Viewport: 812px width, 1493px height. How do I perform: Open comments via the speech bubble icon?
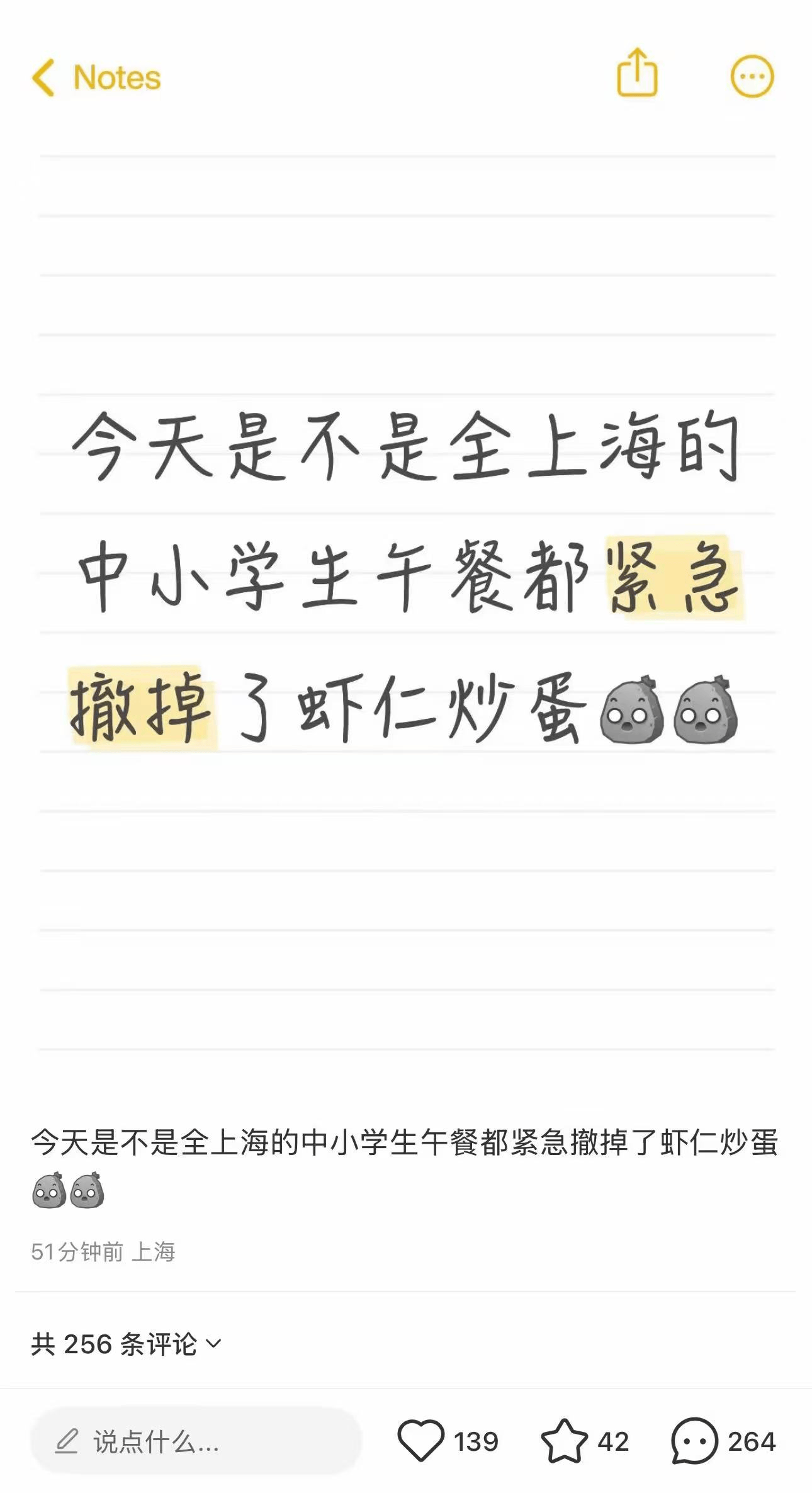pyautogui.click(x=694, y=1441)
